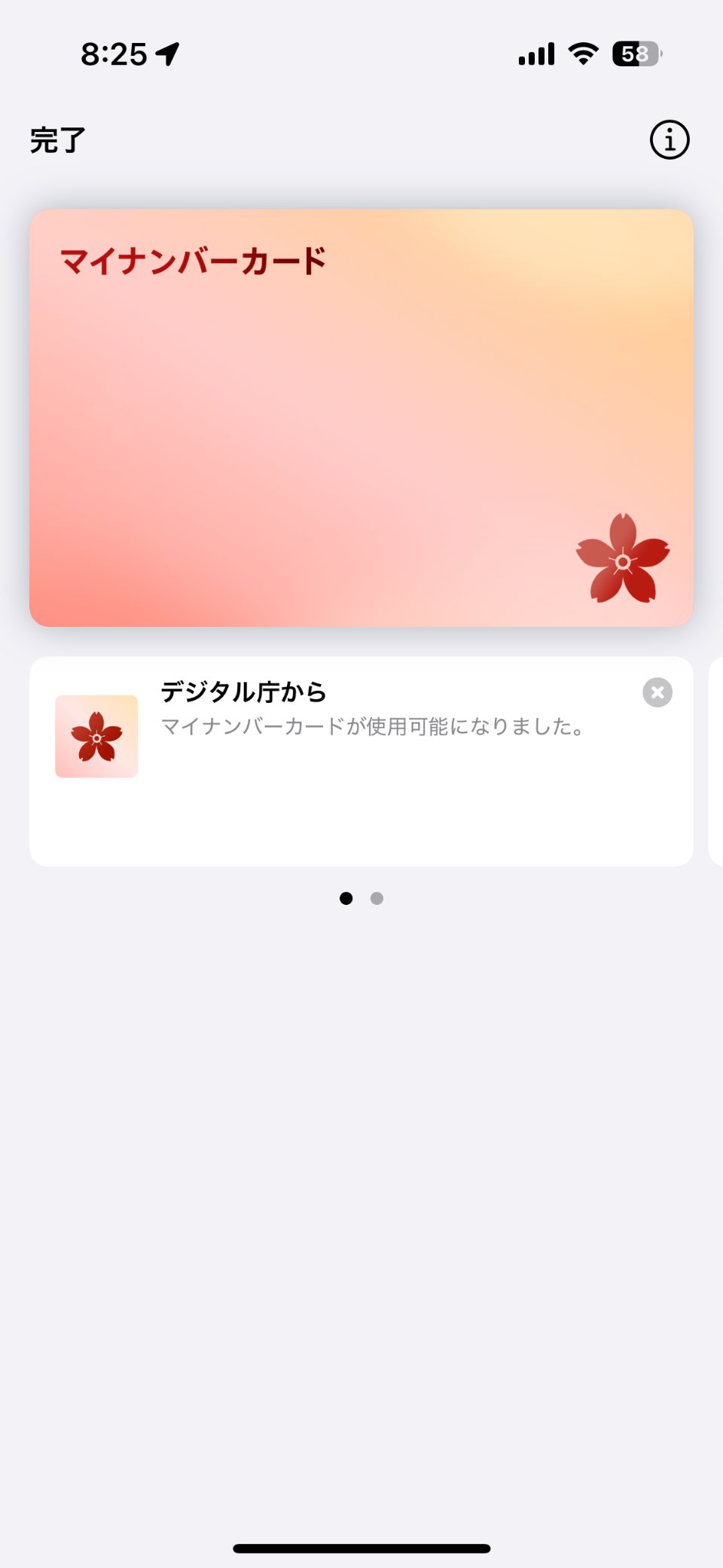This screenshot has width=723, height=1568.
Task: Dismiss the デジタル庁 notification with the X
Action: click(657, 692)
